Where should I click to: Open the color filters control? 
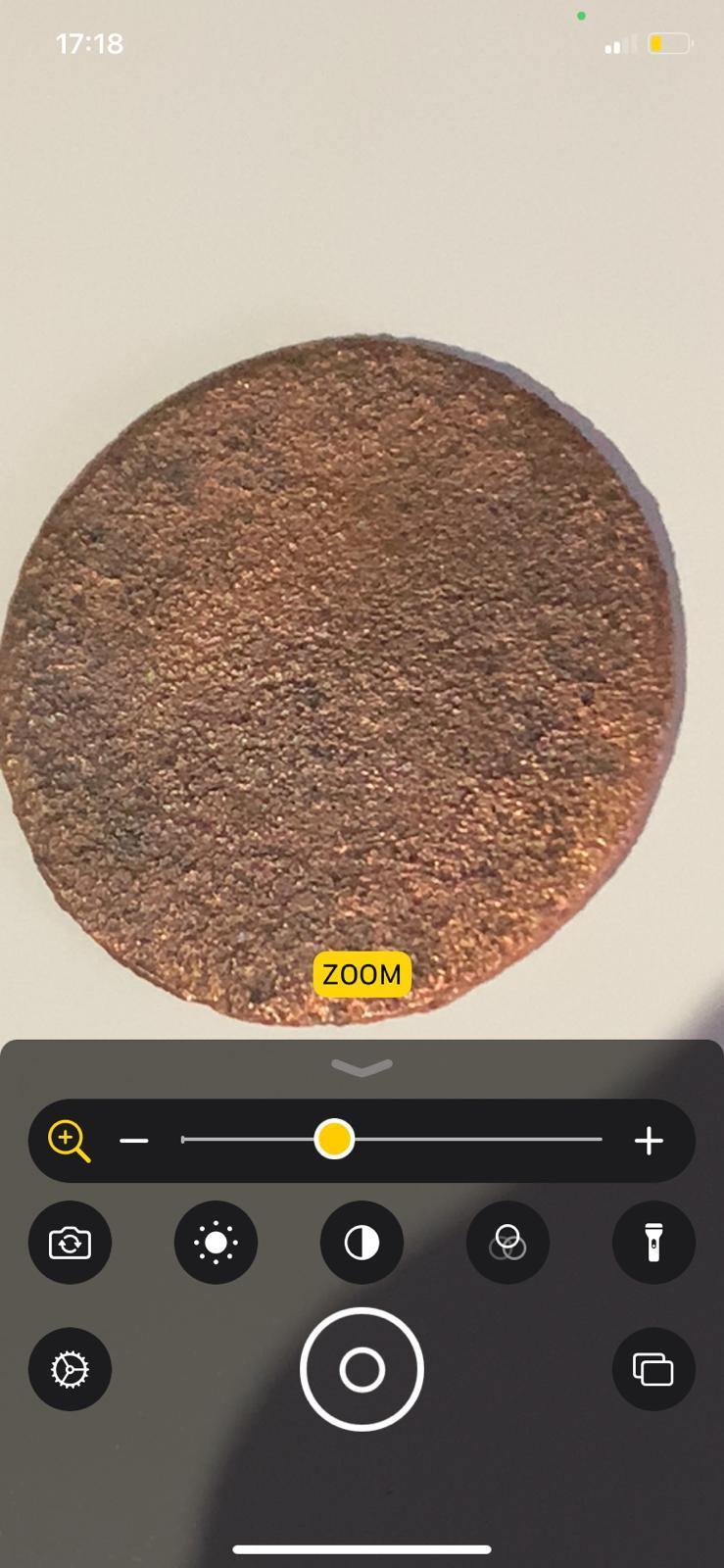[507, 1243]
